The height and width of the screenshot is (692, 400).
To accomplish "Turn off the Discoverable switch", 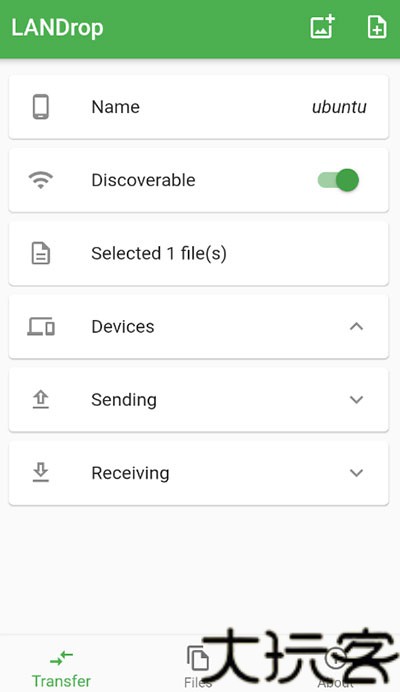I will coord(338,180).
